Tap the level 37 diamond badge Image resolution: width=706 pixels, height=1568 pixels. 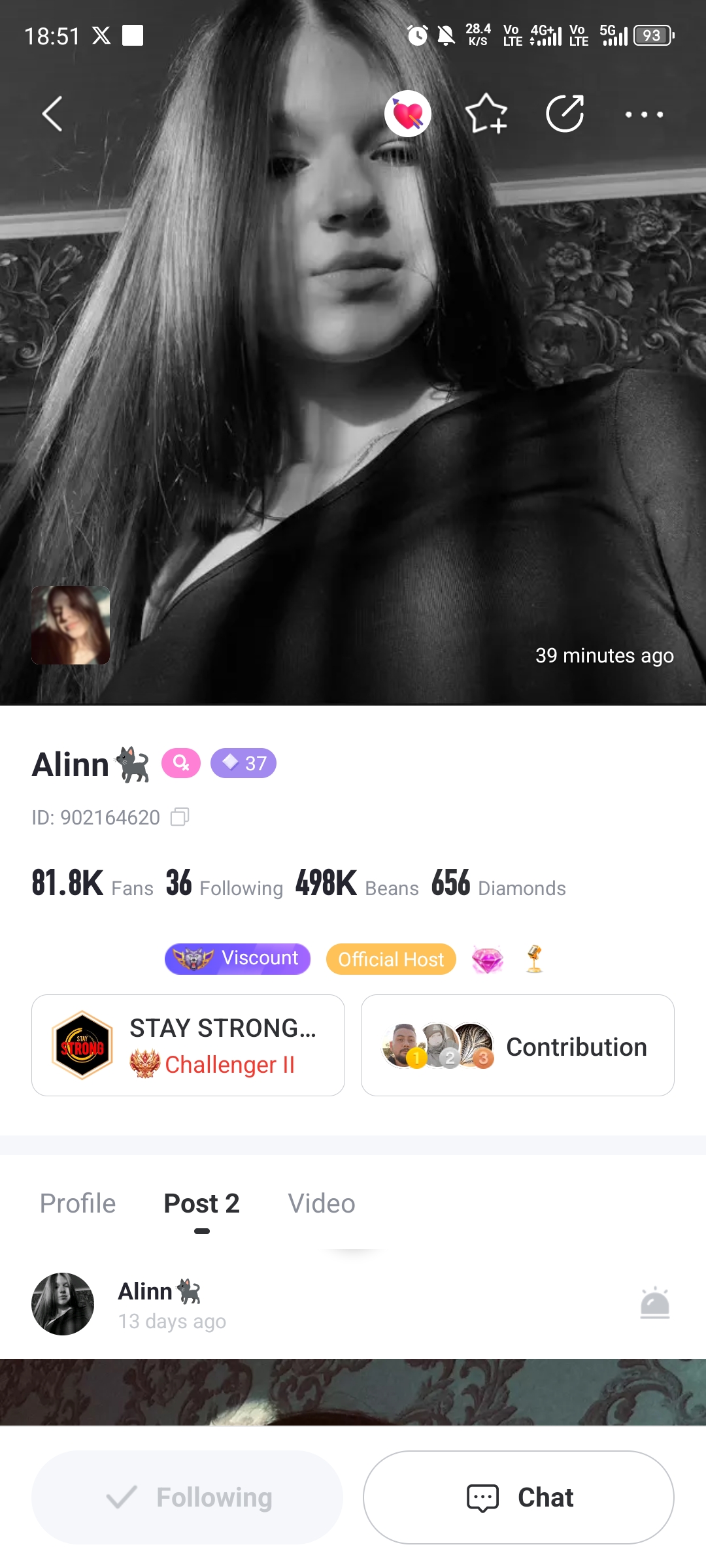[243, 763]
